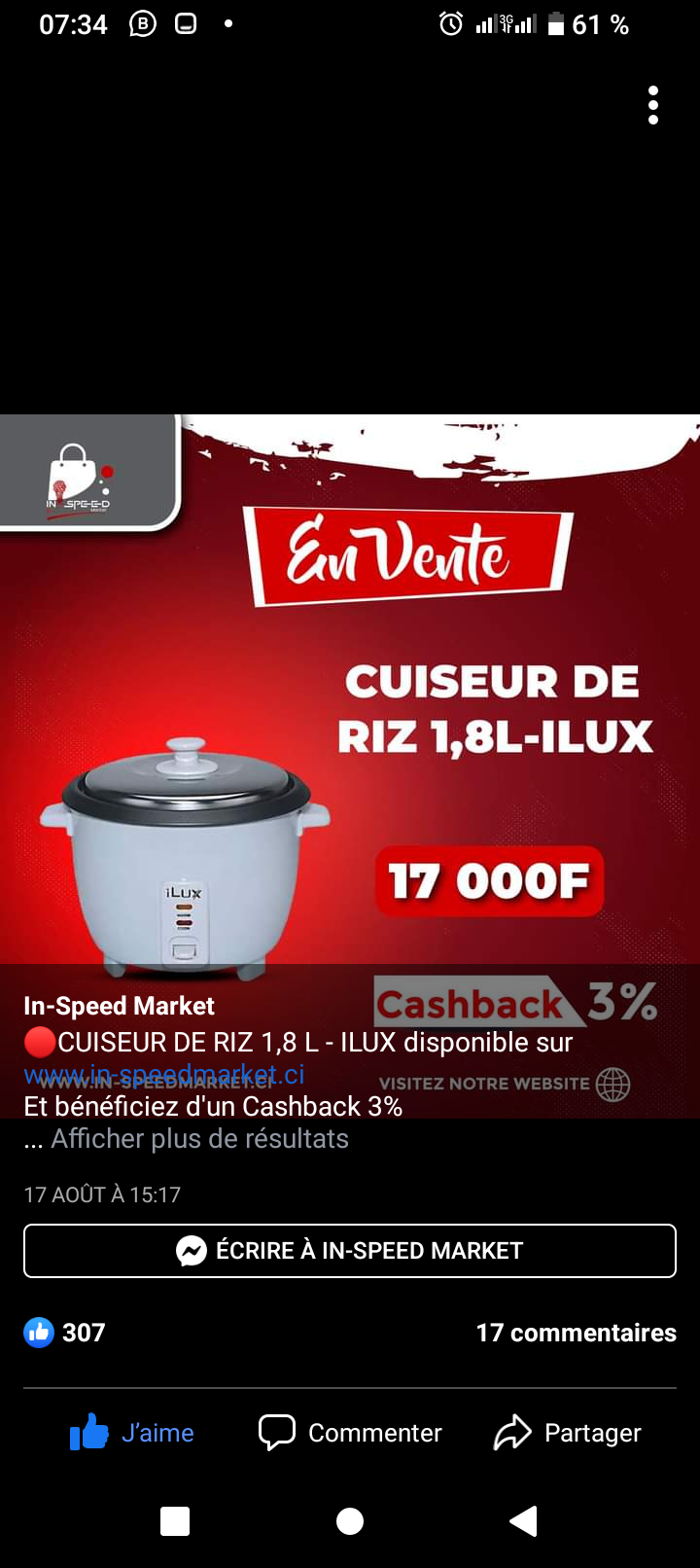This screenshot has height=1568, width=700.
Task: Share the post via Partager
Action: 568,1433
